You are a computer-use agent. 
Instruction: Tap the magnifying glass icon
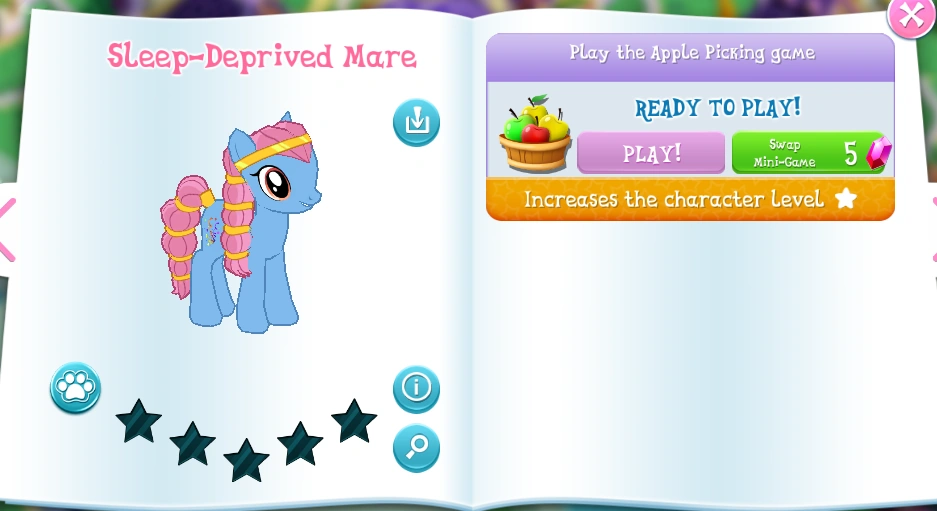pyautogui.click(x=416, y=448)
